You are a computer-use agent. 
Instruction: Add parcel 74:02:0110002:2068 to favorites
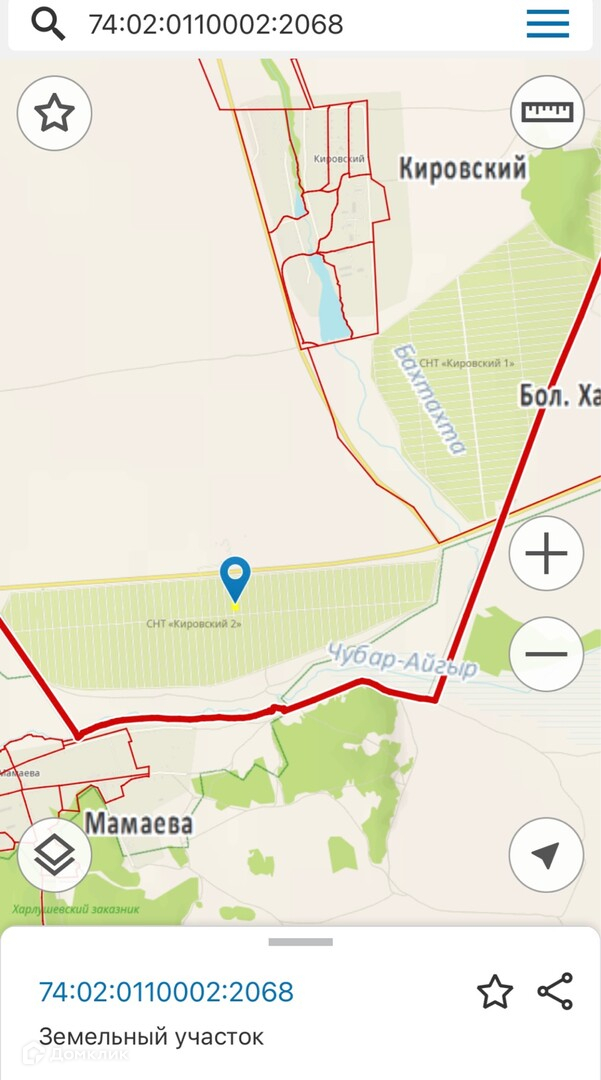coord(494,992)
